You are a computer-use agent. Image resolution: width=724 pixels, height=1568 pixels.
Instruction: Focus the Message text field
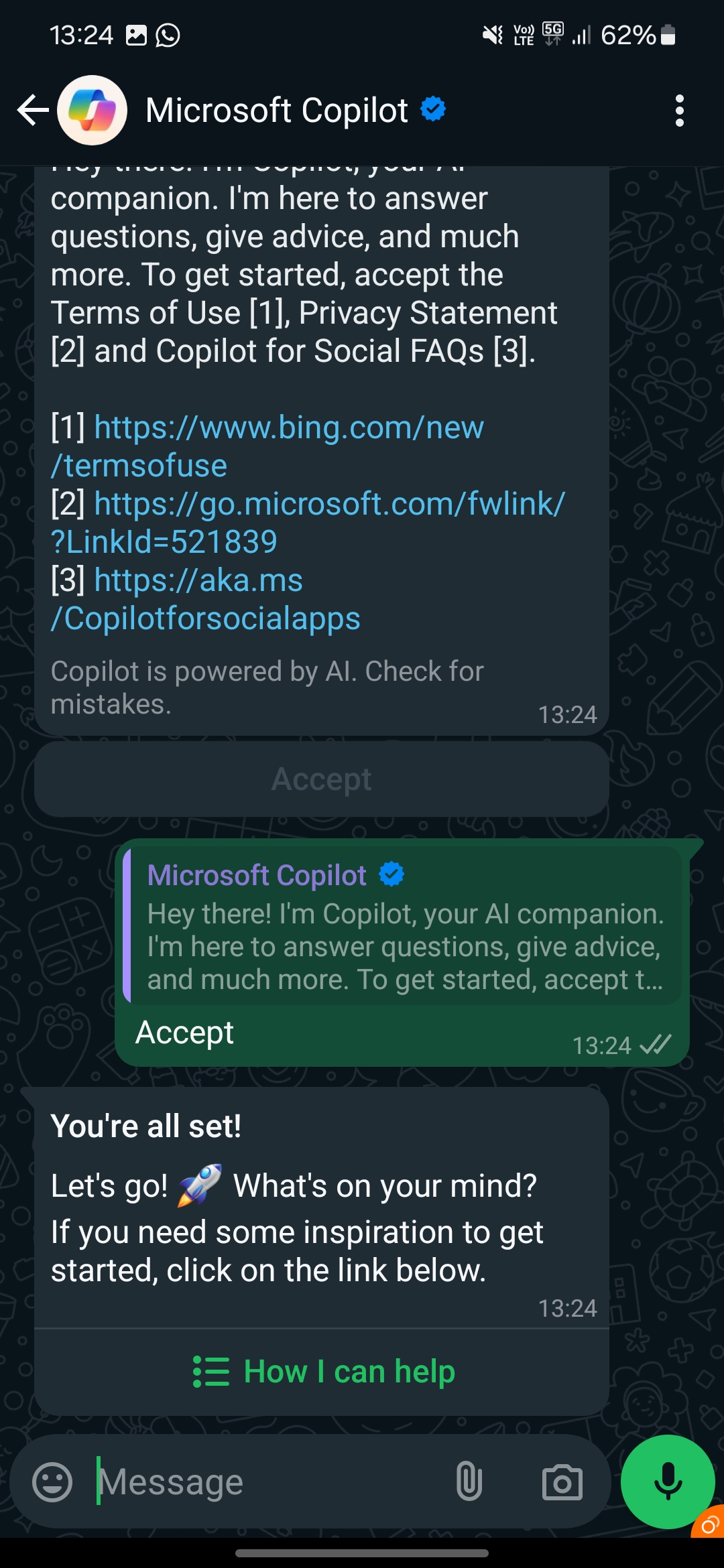pyautogui.click(x=268, y=1482)
